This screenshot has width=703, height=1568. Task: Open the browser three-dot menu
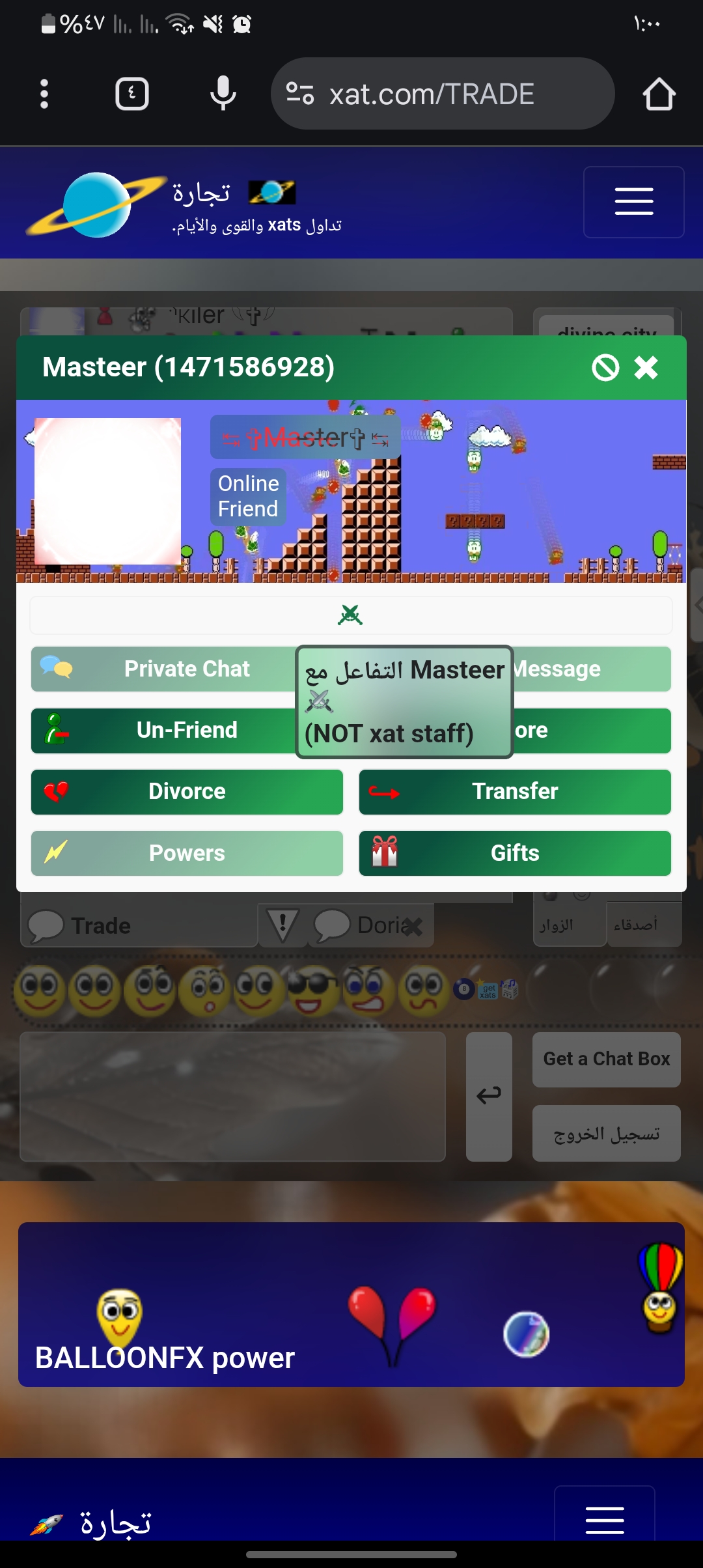pyautogui.click(x=44, y=94)
